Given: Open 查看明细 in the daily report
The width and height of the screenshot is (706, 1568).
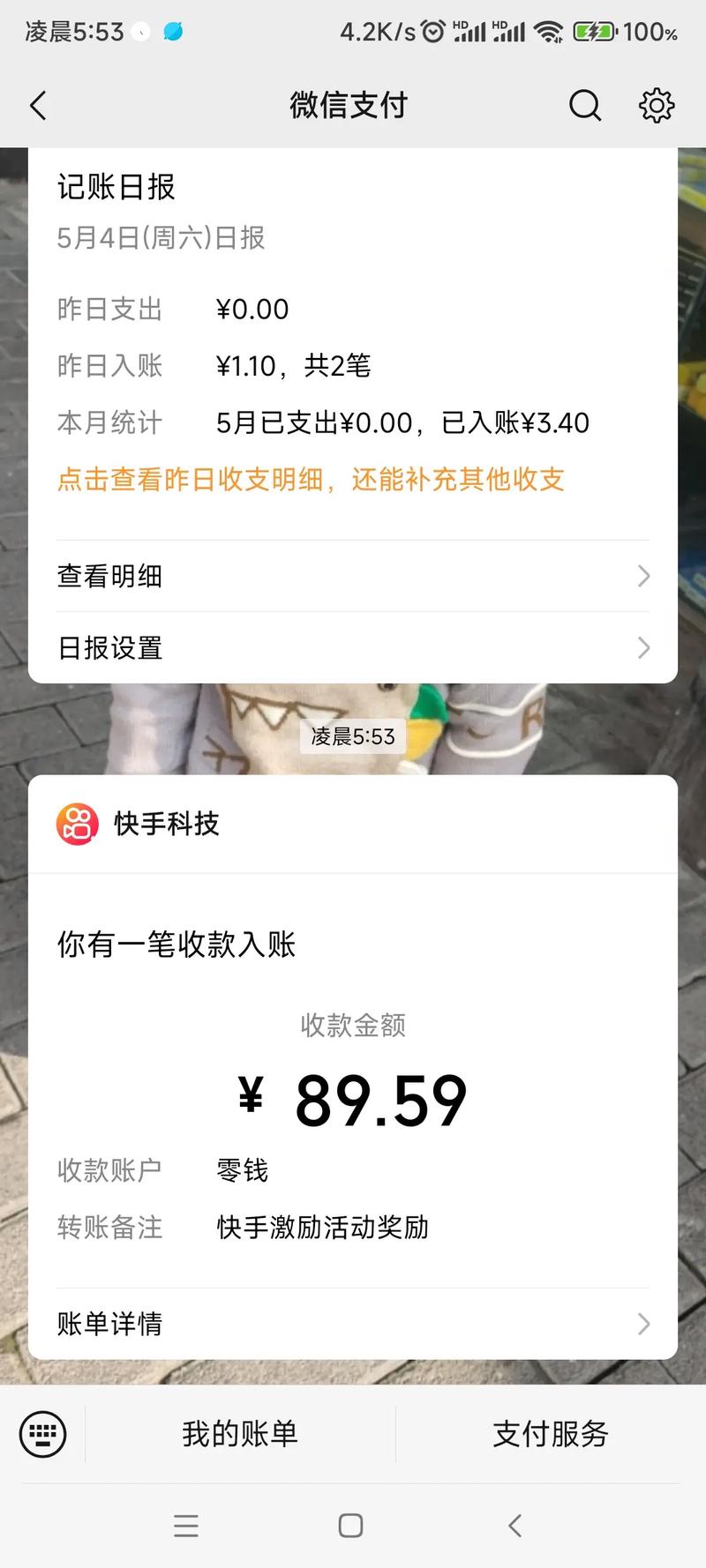Looking at the screenshot, I should 353,576.
